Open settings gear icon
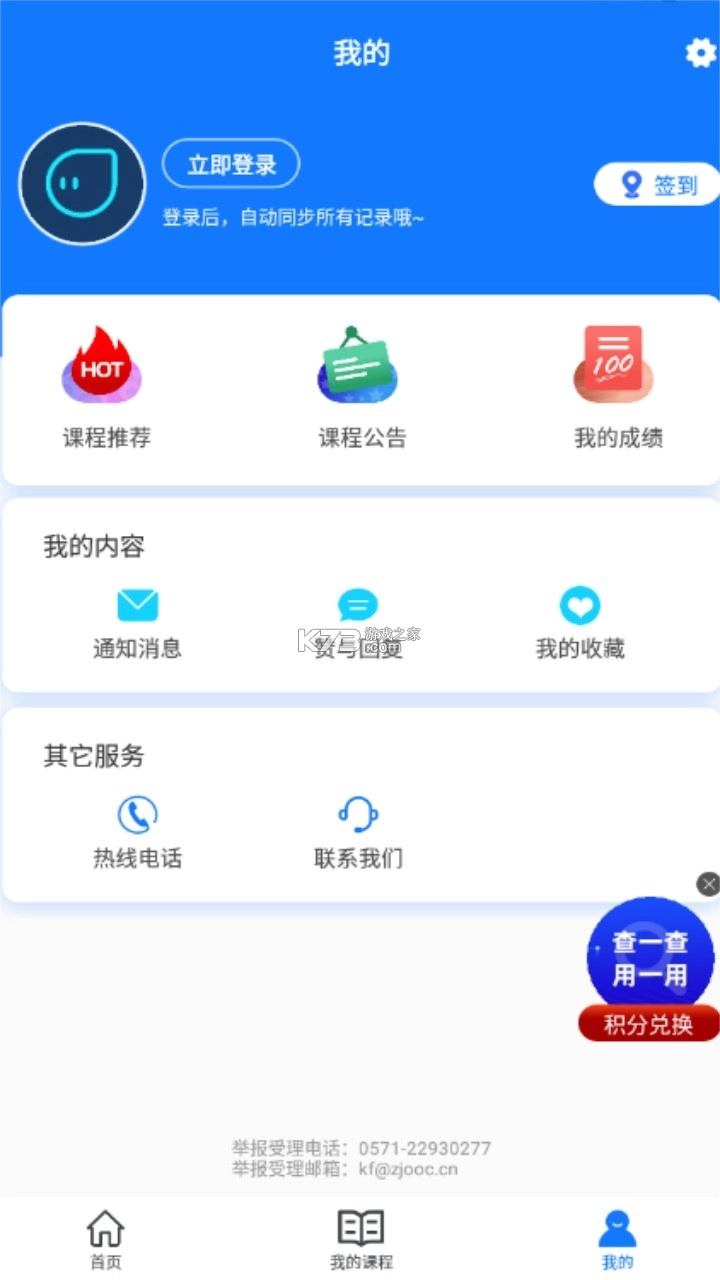Screen dimensions: 720x1280 [x=700, y=53]
